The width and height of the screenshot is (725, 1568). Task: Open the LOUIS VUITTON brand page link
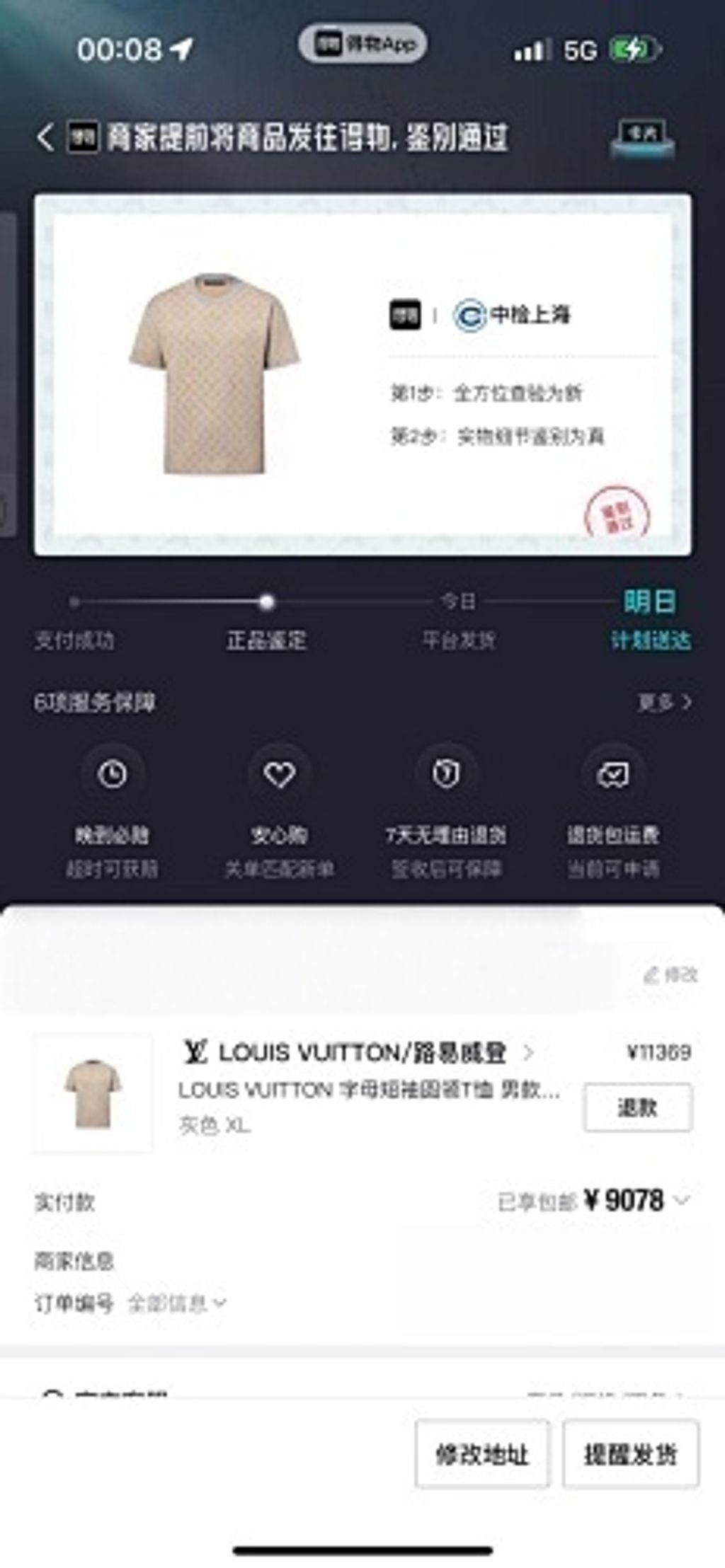[358, 1052]
